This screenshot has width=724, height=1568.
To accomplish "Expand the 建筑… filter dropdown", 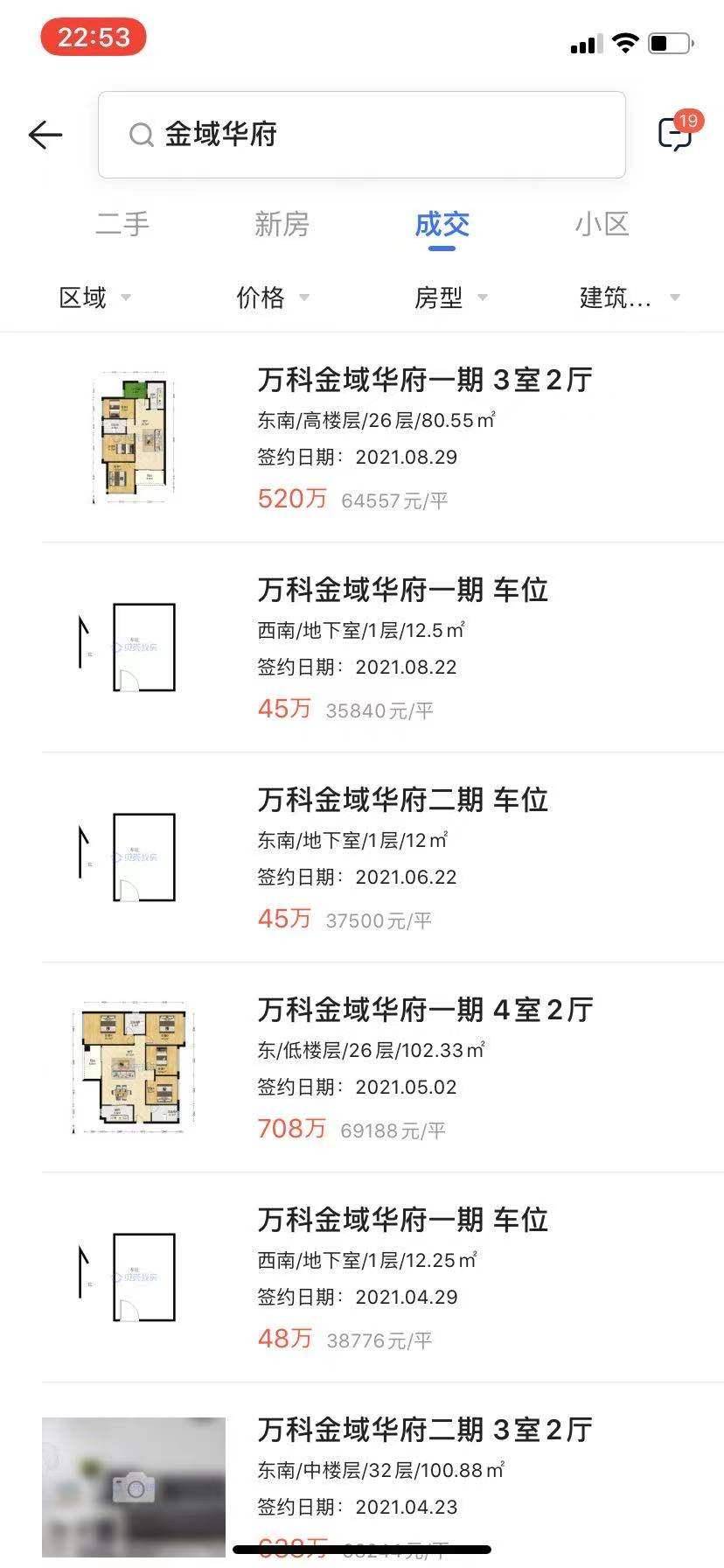I will tap(628, 297).
